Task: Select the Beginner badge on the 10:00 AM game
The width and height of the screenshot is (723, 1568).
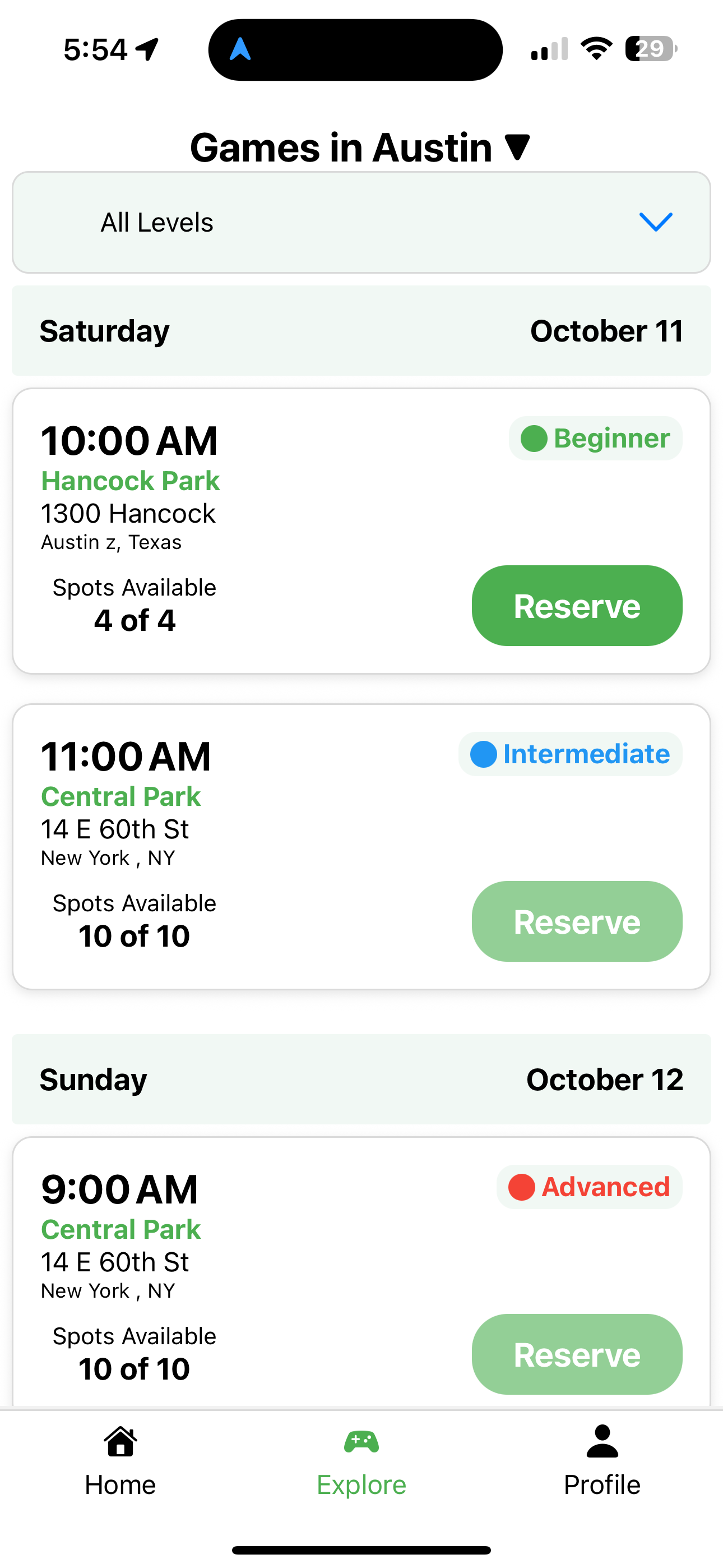Action: click(x=595, y=437)
